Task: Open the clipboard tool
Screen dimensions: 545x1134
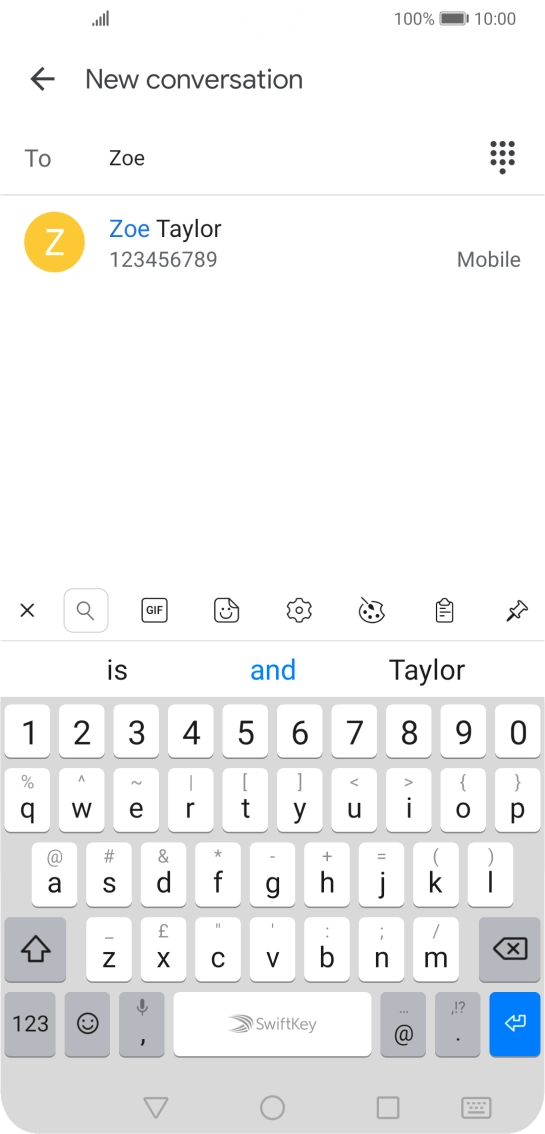Action: (x=445, y=610)
